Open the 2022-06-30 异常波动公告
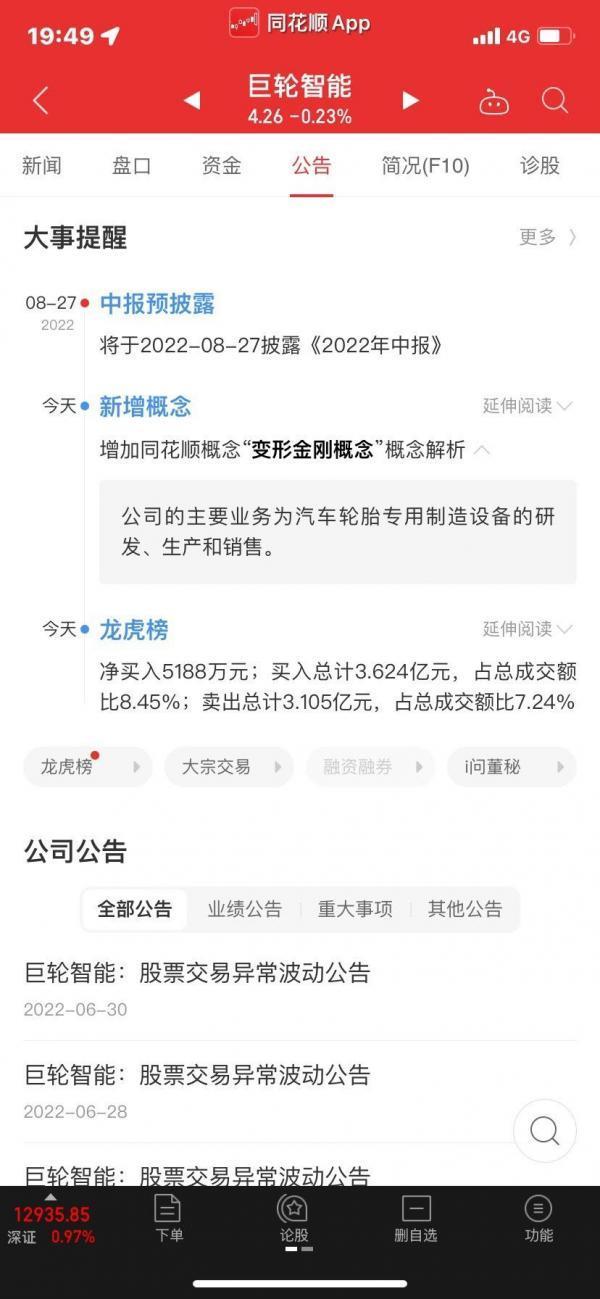Image resolution: width=600 pixels, height=1299 pixels. tap(197, 972)
